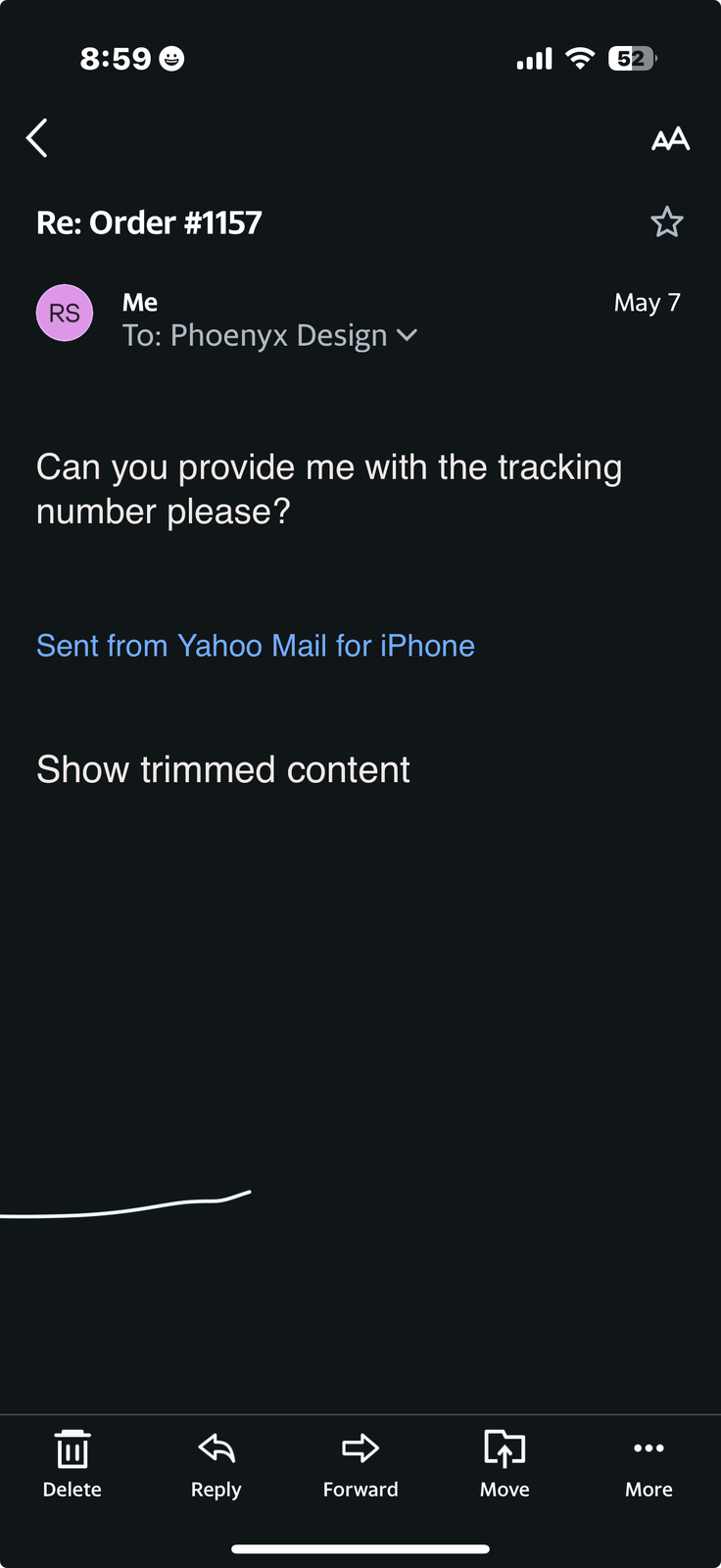The width and height of the screenshot is (721, 1568).
Task: Open Sent from Yahoo Mail for iPhone link
Action: 256,646
